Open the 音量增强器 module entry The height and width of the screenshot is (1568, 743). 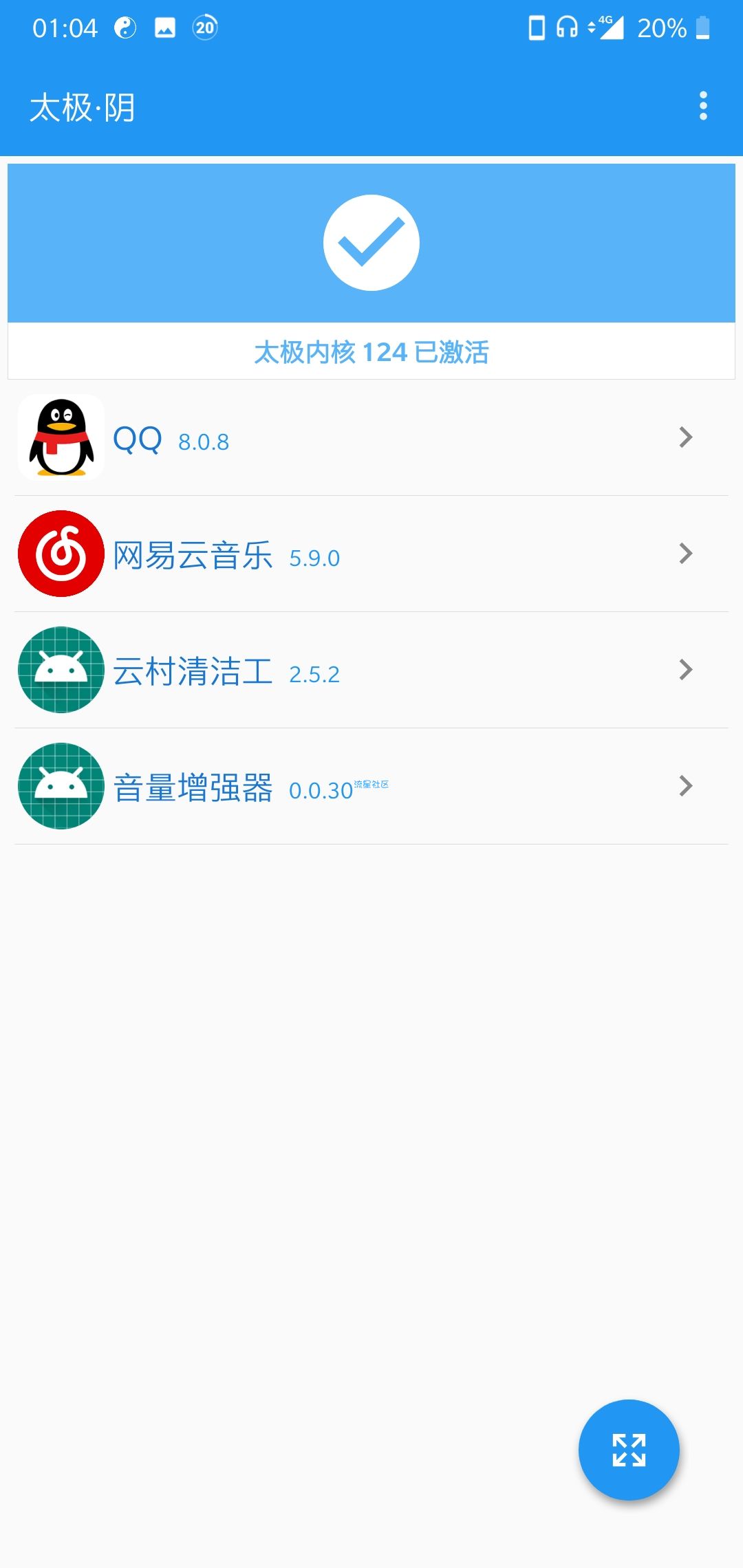click(371, 786)
